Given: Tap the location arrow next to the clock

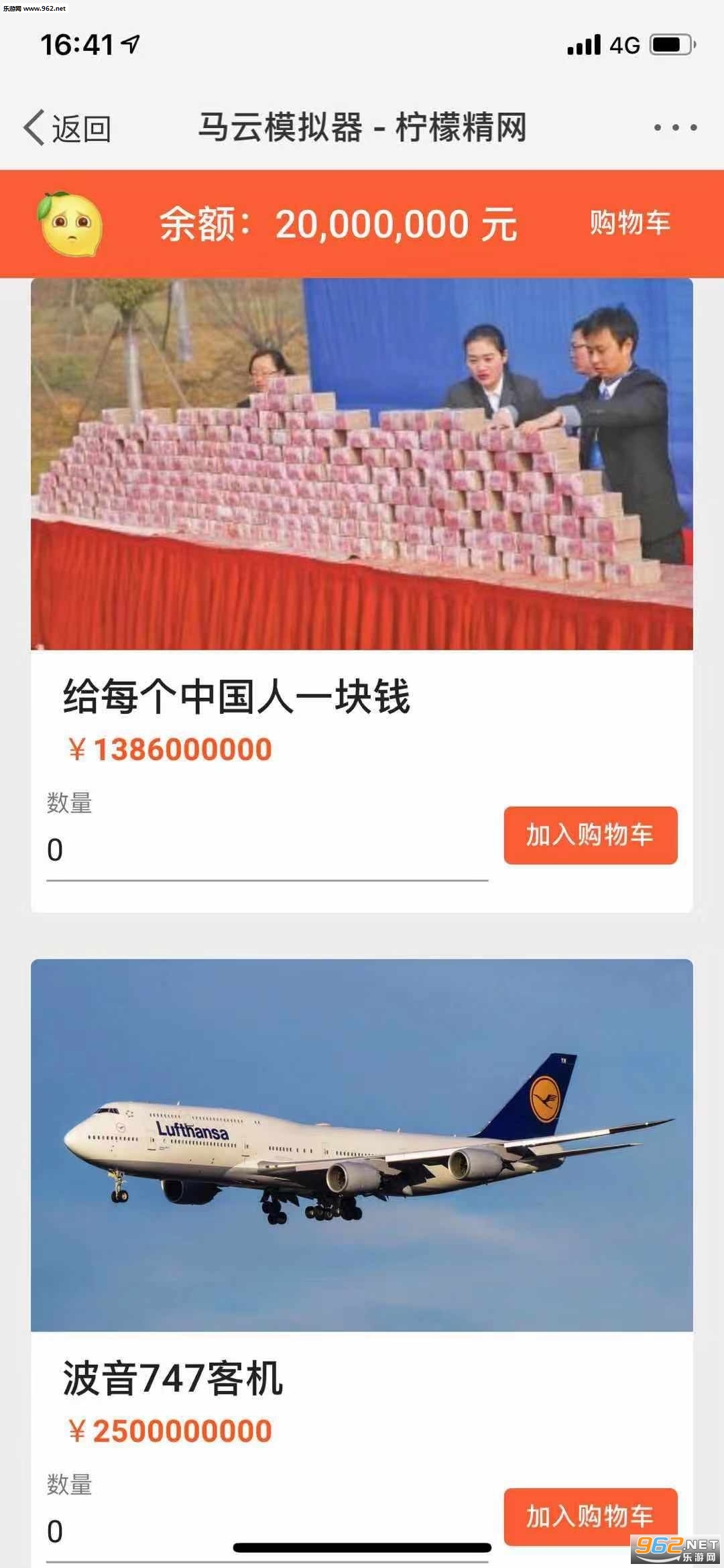Looking at the screenshot, I should pyautogui.click(x=129, y=44).
